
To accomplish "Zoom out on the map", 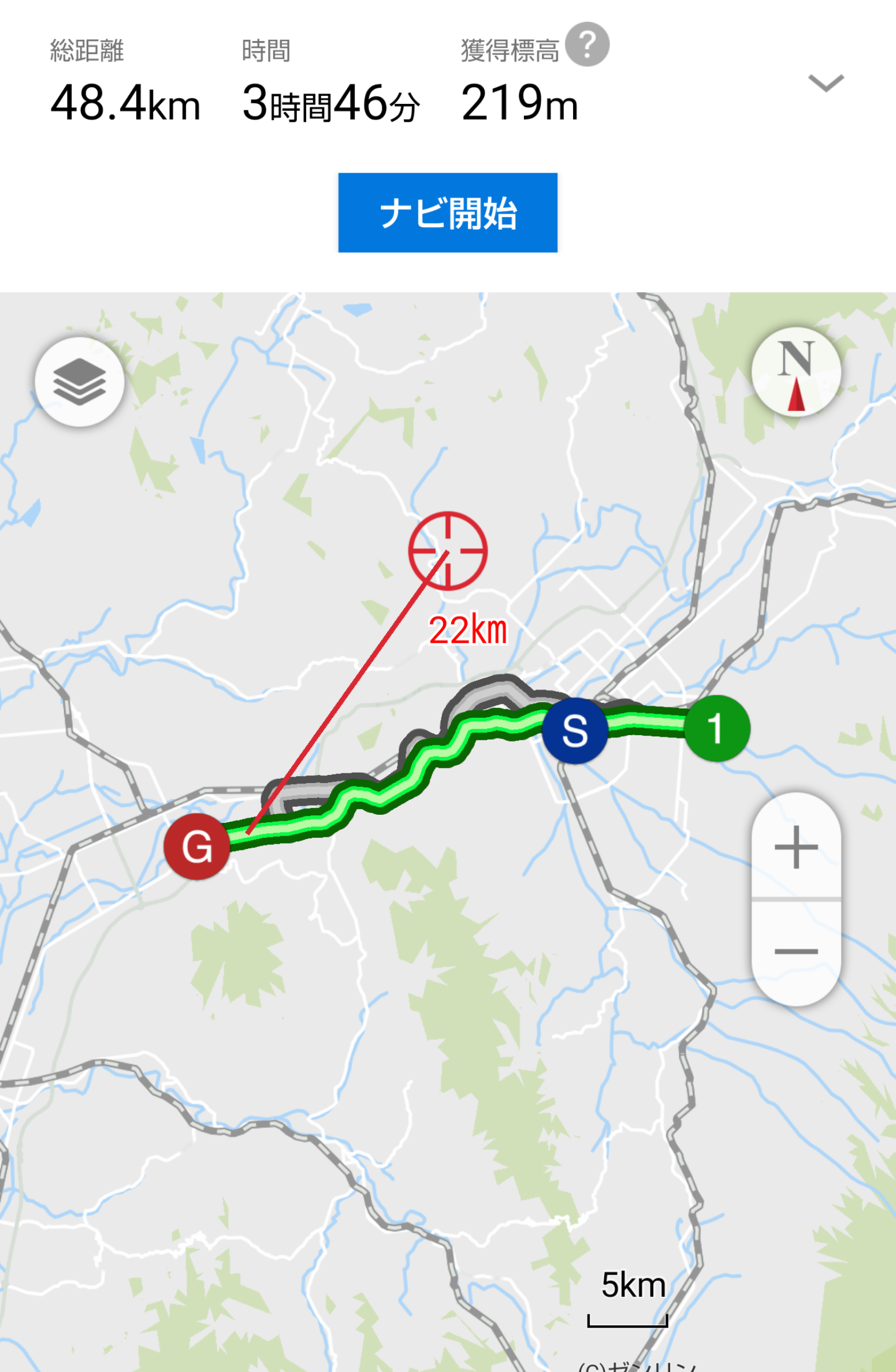I will [x=795, y=951].
